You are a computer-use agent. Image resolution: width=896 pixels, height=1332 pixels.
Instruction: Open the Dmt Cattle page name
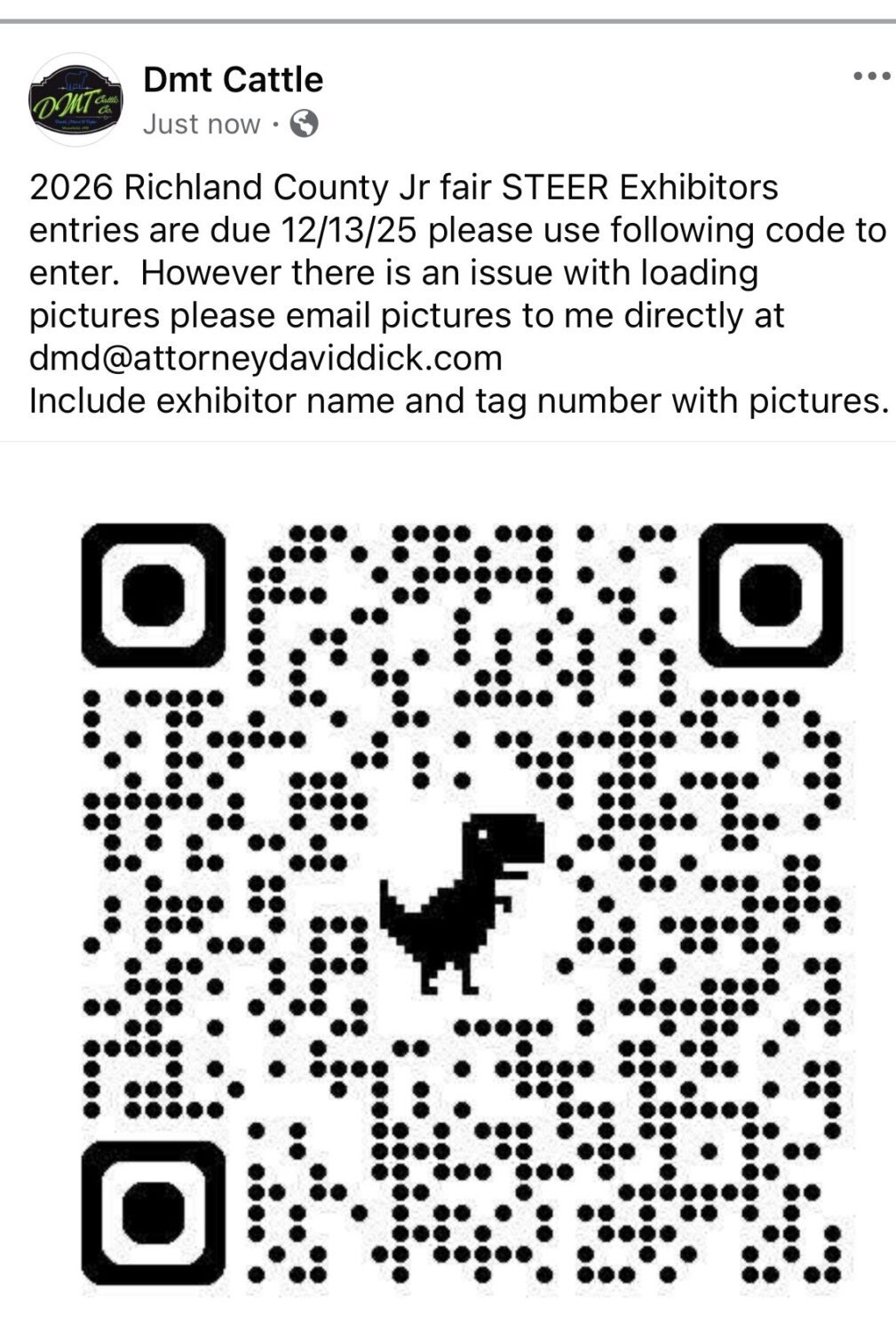coord(233,80)
